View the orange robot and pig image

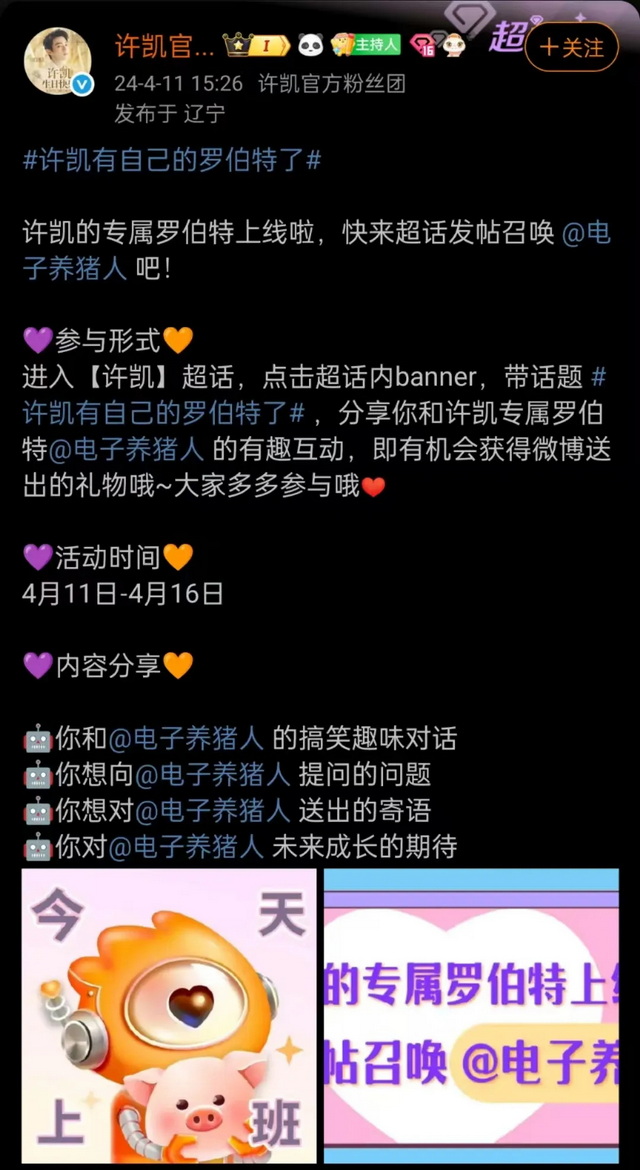click(169, 1015)
